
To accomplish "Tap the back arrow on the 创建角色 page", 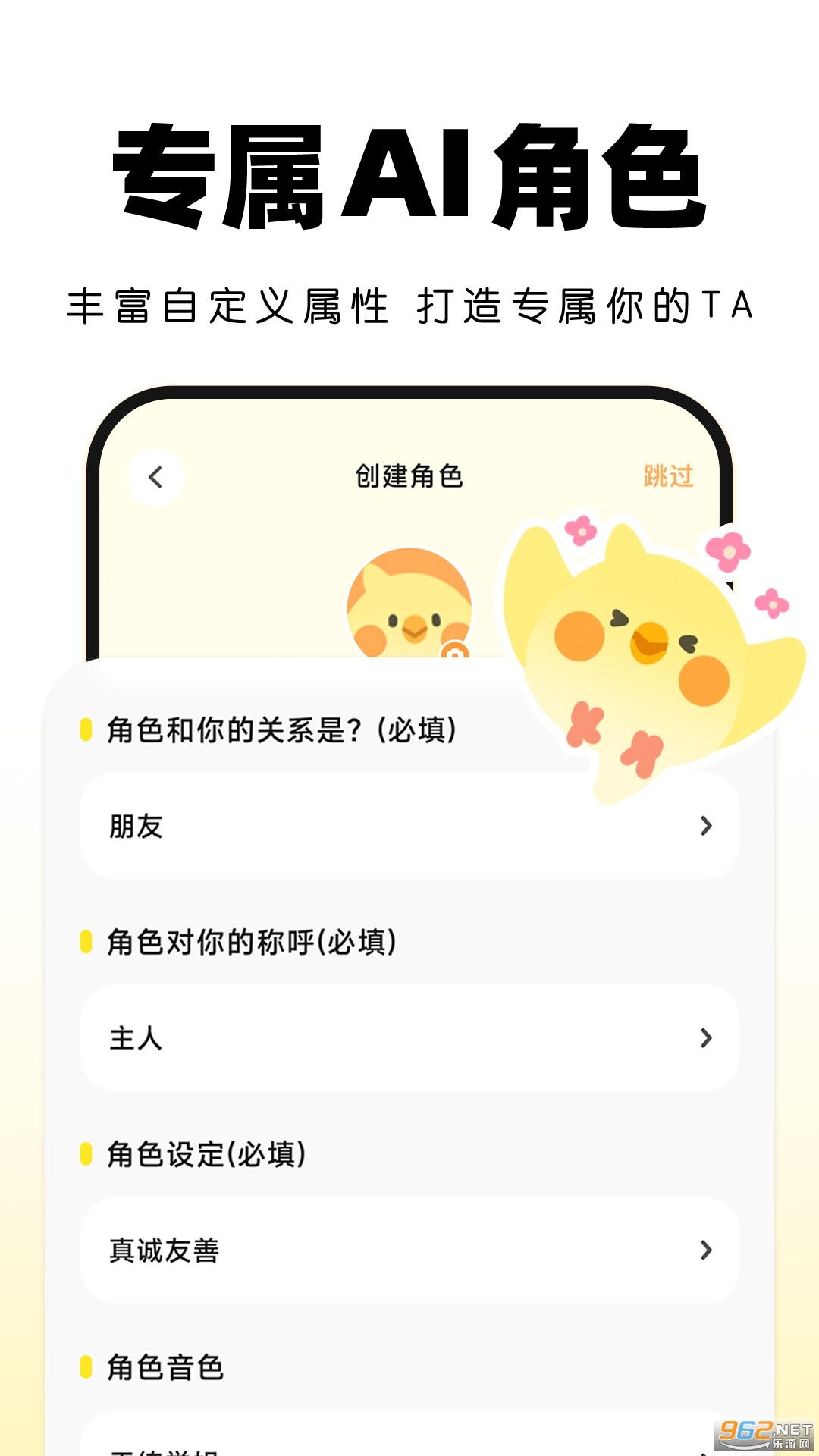I will point(155,476).
